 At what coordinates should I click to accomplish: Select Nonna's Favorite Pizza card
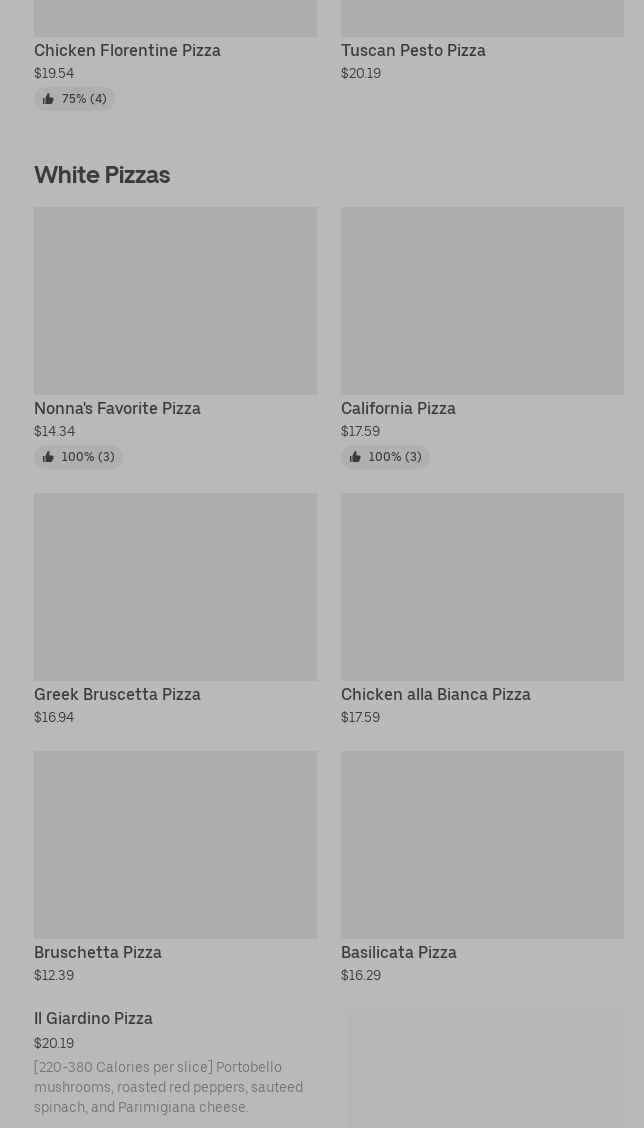coord(175,300)
